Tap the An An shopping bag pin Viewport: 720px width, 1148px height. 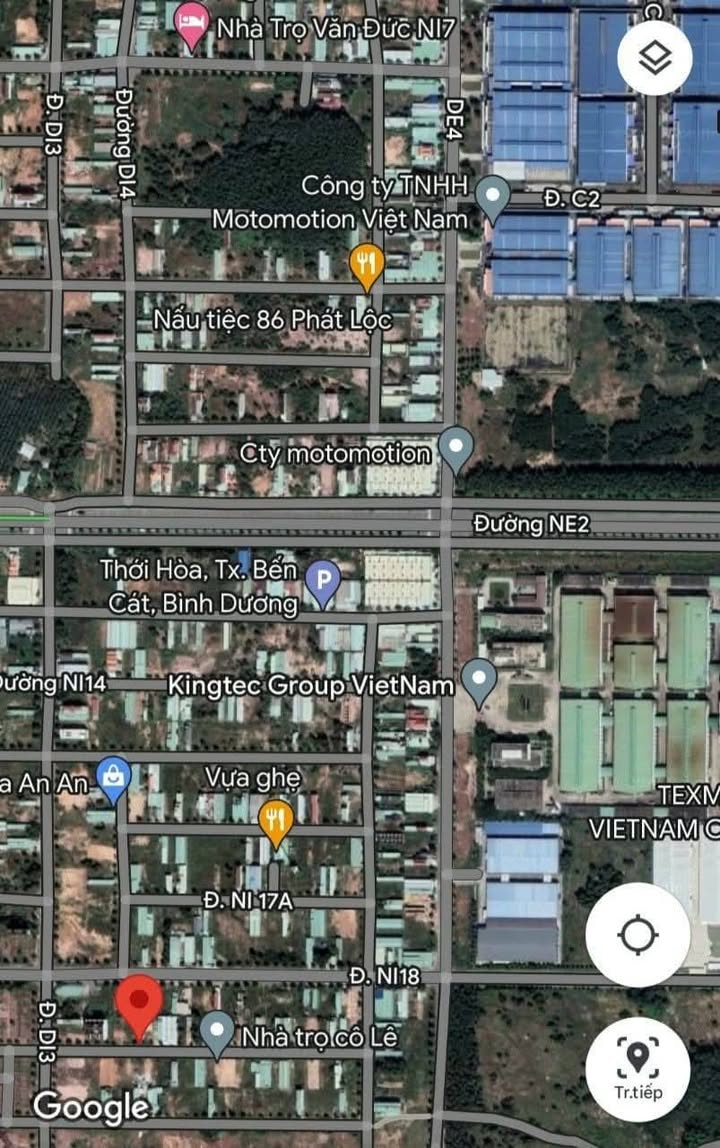click(x=114, y=779)
